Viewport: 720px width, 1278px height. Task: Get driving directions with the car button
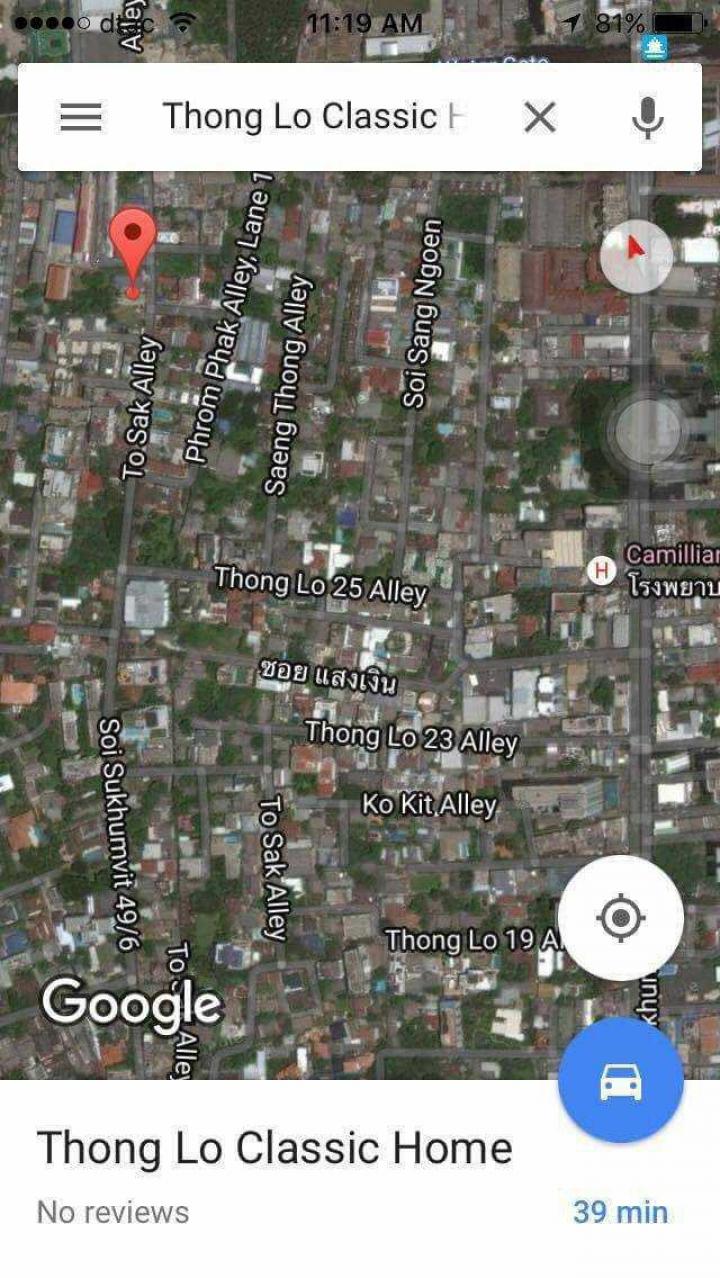621,1081
